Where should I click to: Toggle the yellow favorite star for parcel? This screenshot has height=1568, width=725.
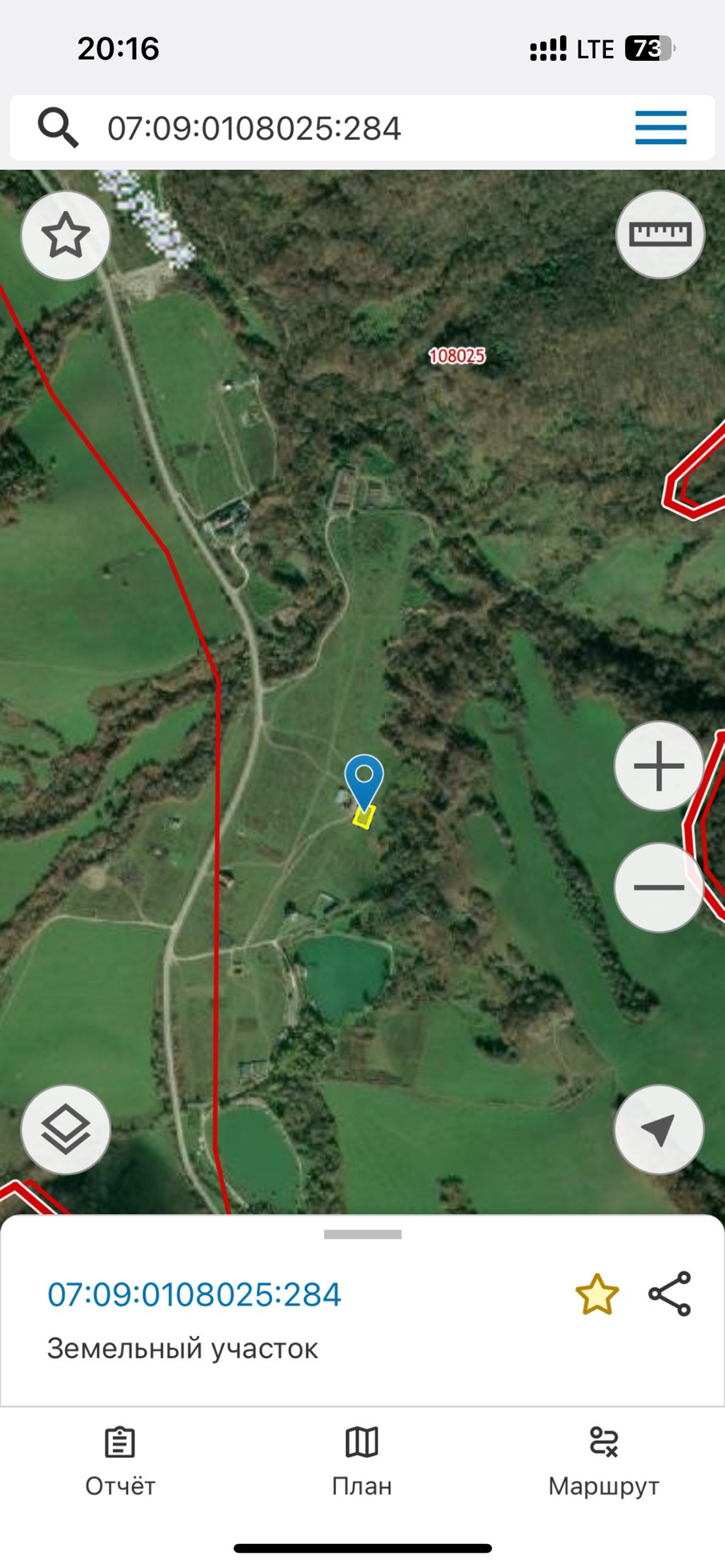pos(597,1294)
